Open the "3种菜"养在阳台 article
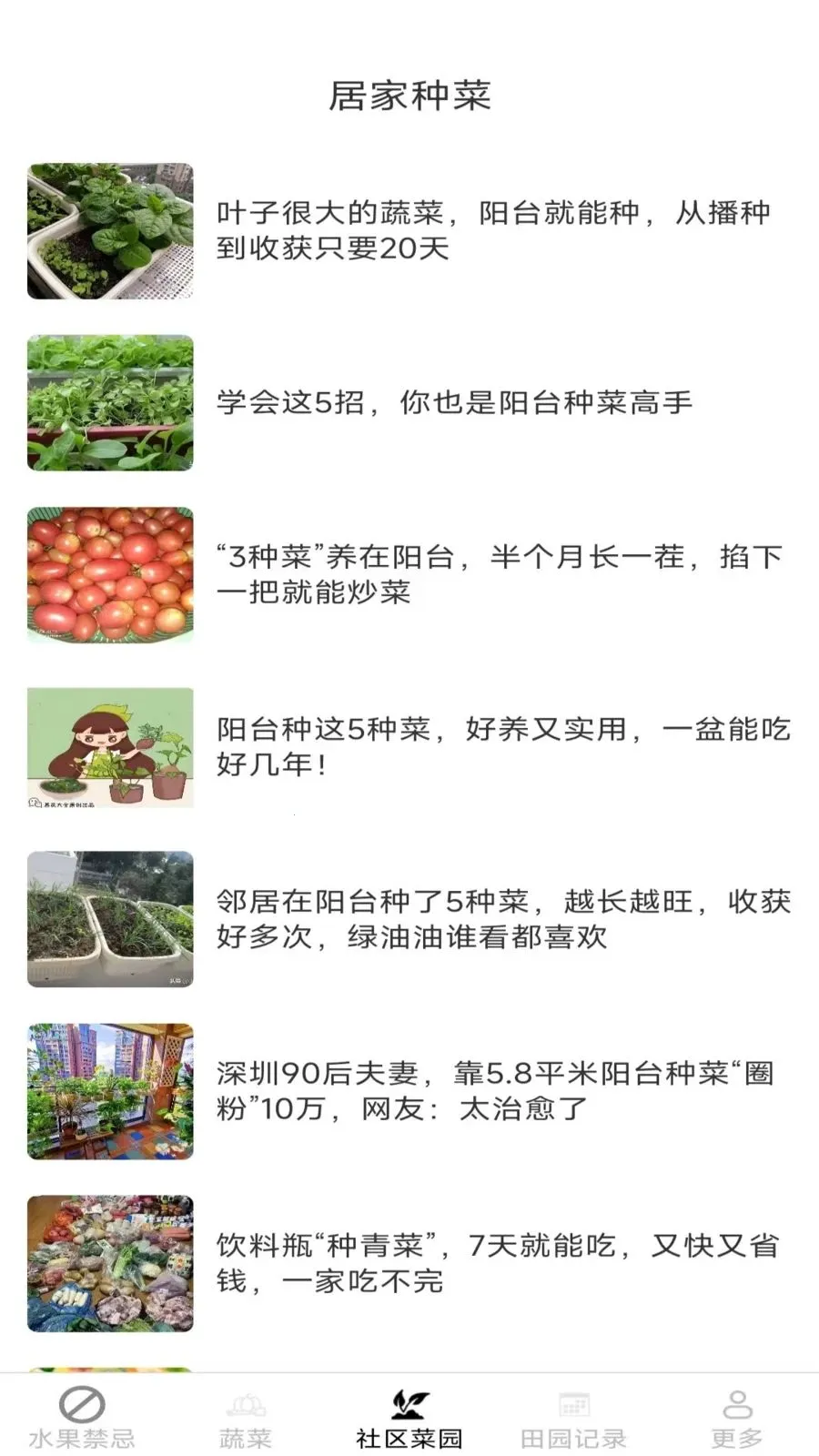Viewport: 819px width, 1456px height. click(409, 575)
